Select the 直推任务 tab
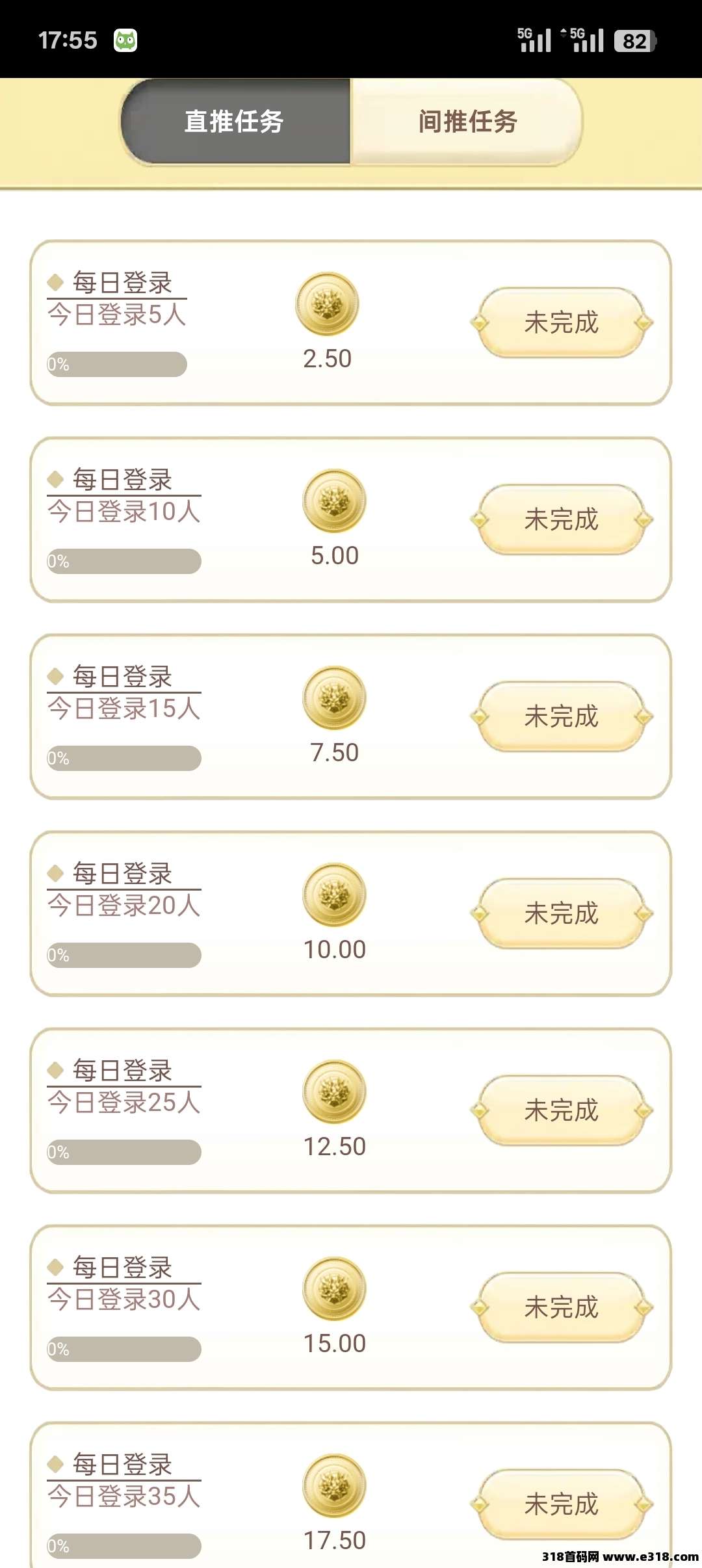The image size is (702, 1568). click(x=235, y=122)
